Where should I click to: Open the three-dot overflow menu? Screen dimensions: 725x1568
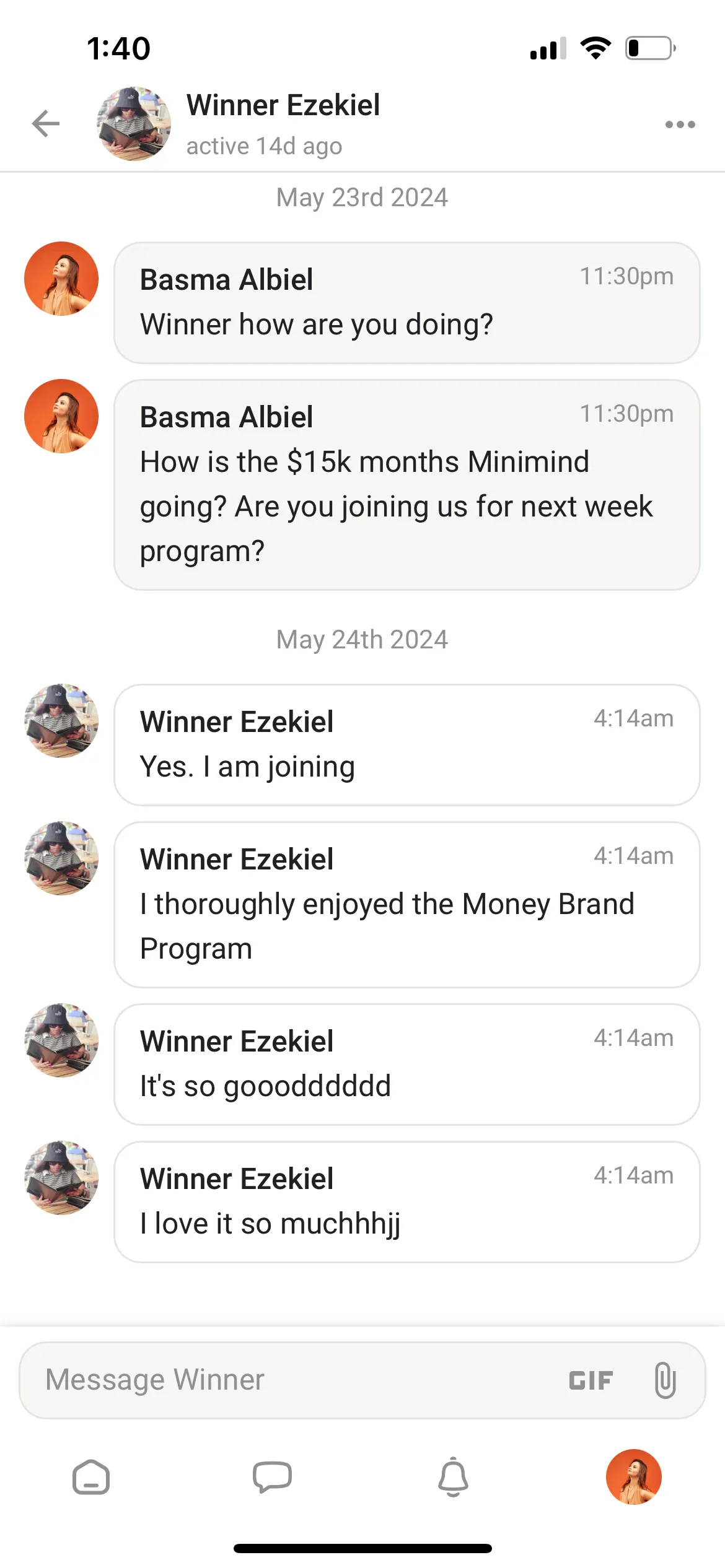click(x=680, y=124)
